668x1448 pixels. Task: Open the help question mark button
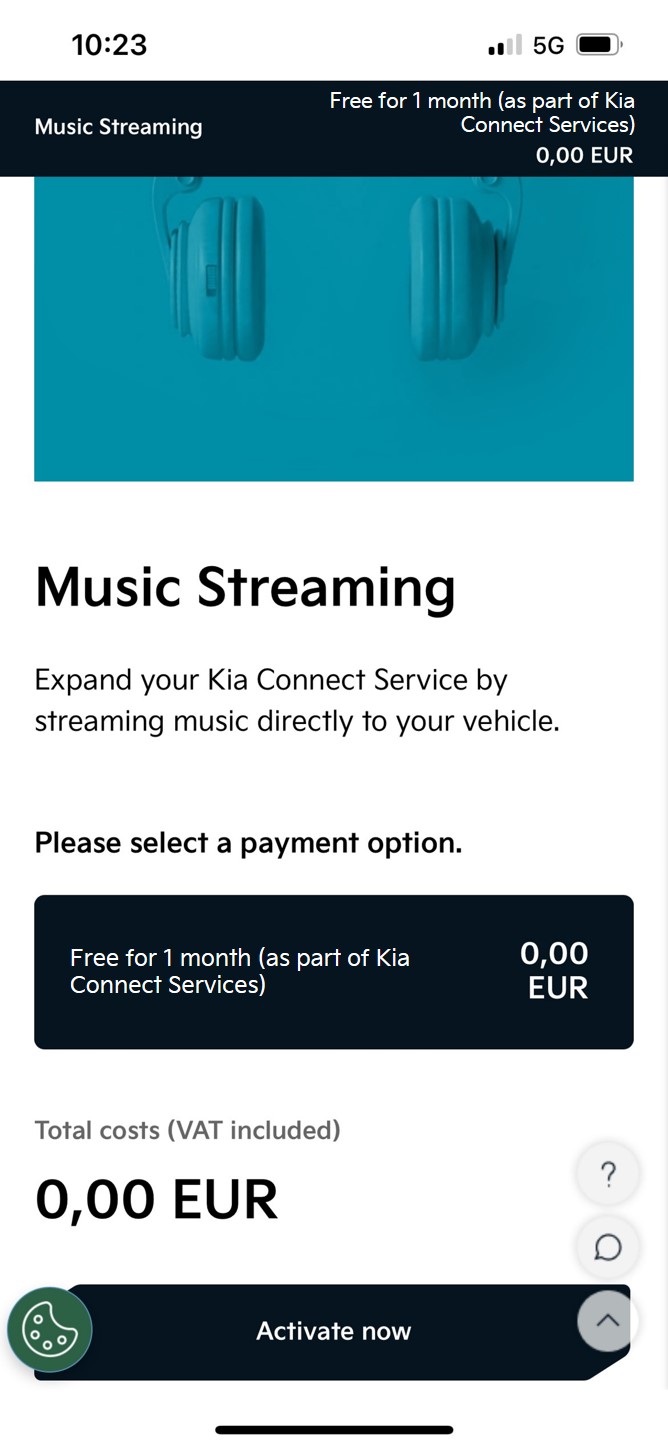click(607, 1174)
